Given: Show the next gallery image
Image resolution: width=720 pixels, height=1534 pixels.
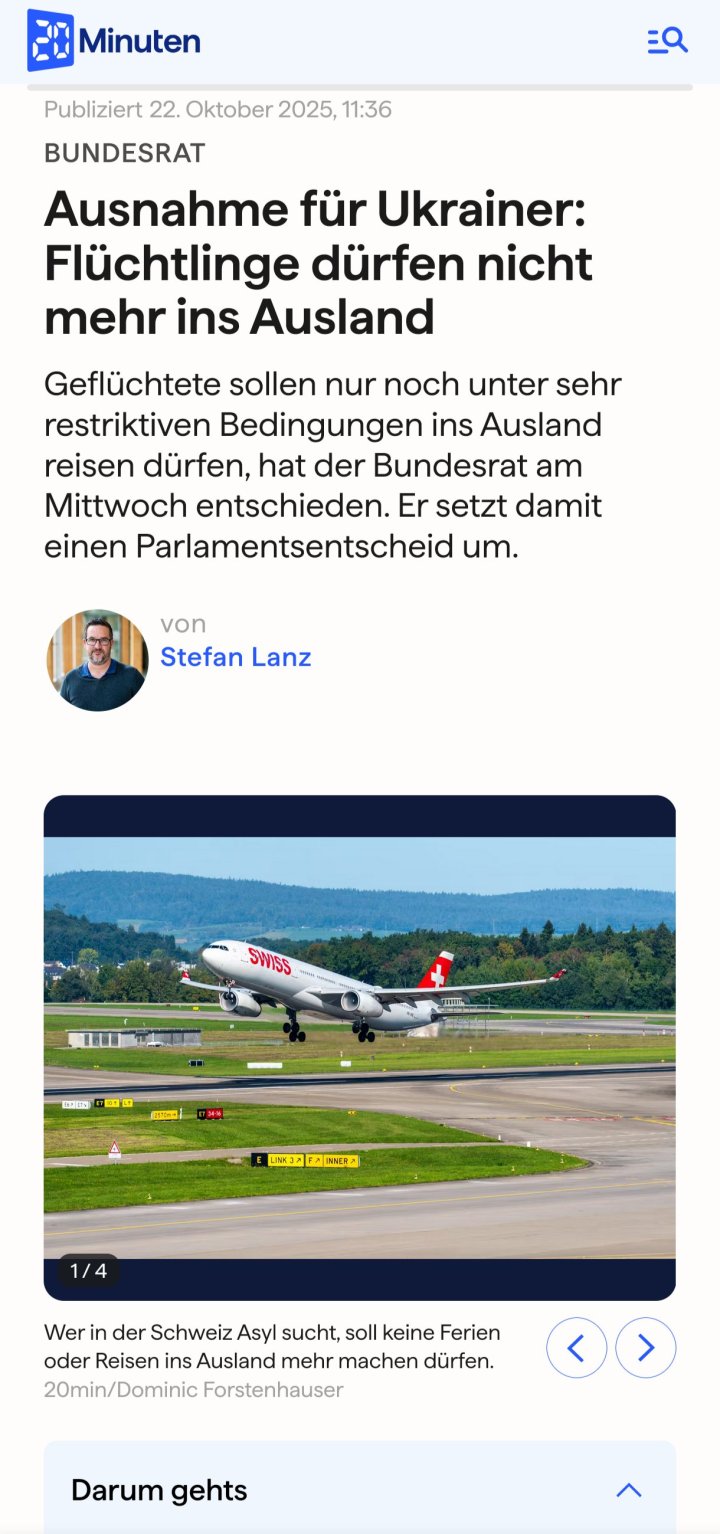Looking at the screenshot, I should coord(645,1348).
